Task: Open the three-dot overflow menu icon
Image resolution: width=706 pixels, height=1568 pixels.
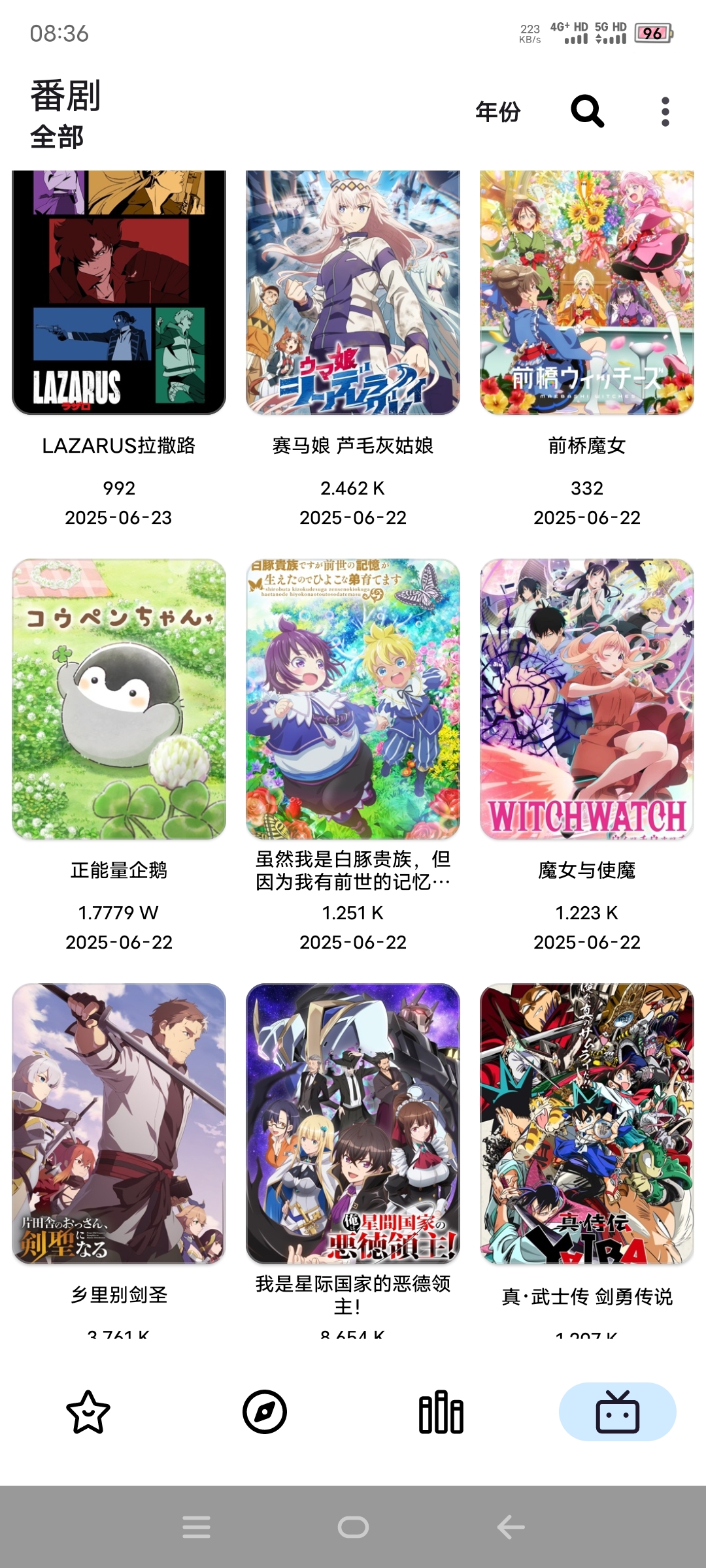Action: (x=665, y=112)
